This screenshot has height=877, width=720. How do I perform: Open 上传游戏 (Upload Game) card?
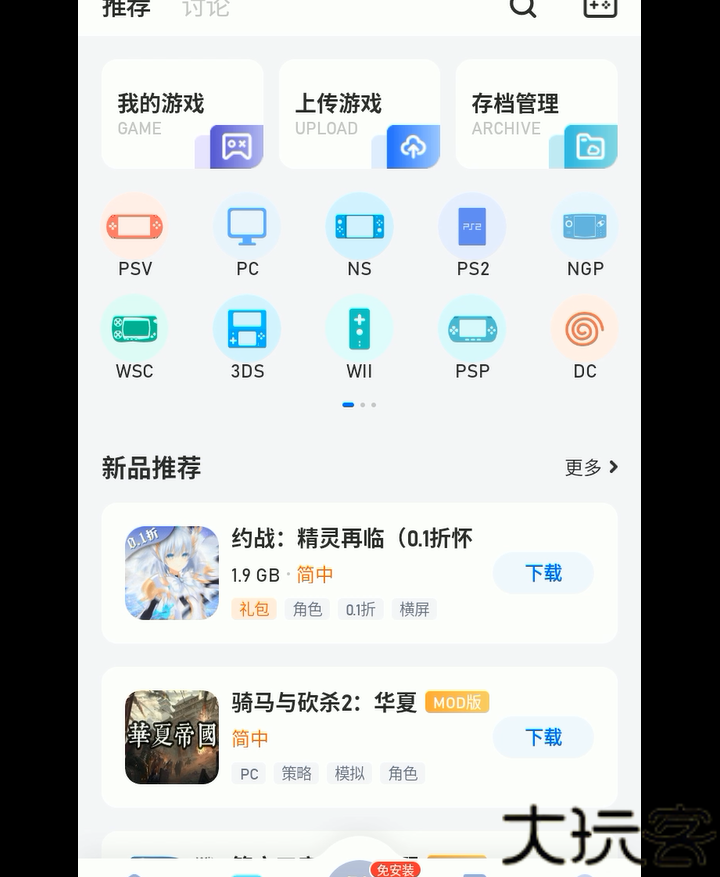(359, 113)
